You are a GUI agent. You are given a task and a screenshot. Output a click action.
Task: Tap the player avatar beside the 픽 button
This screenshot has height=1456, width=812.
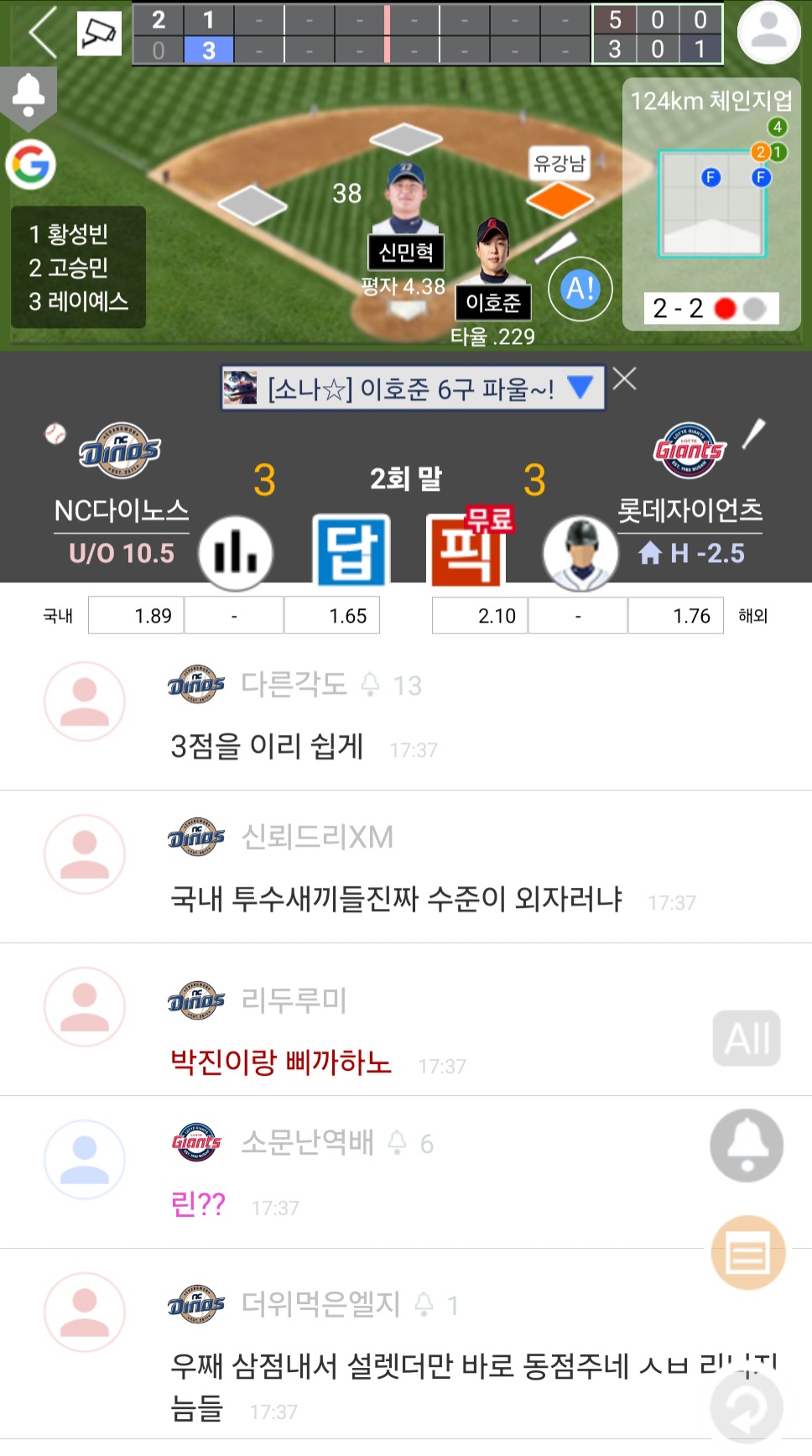click(580, 553)
